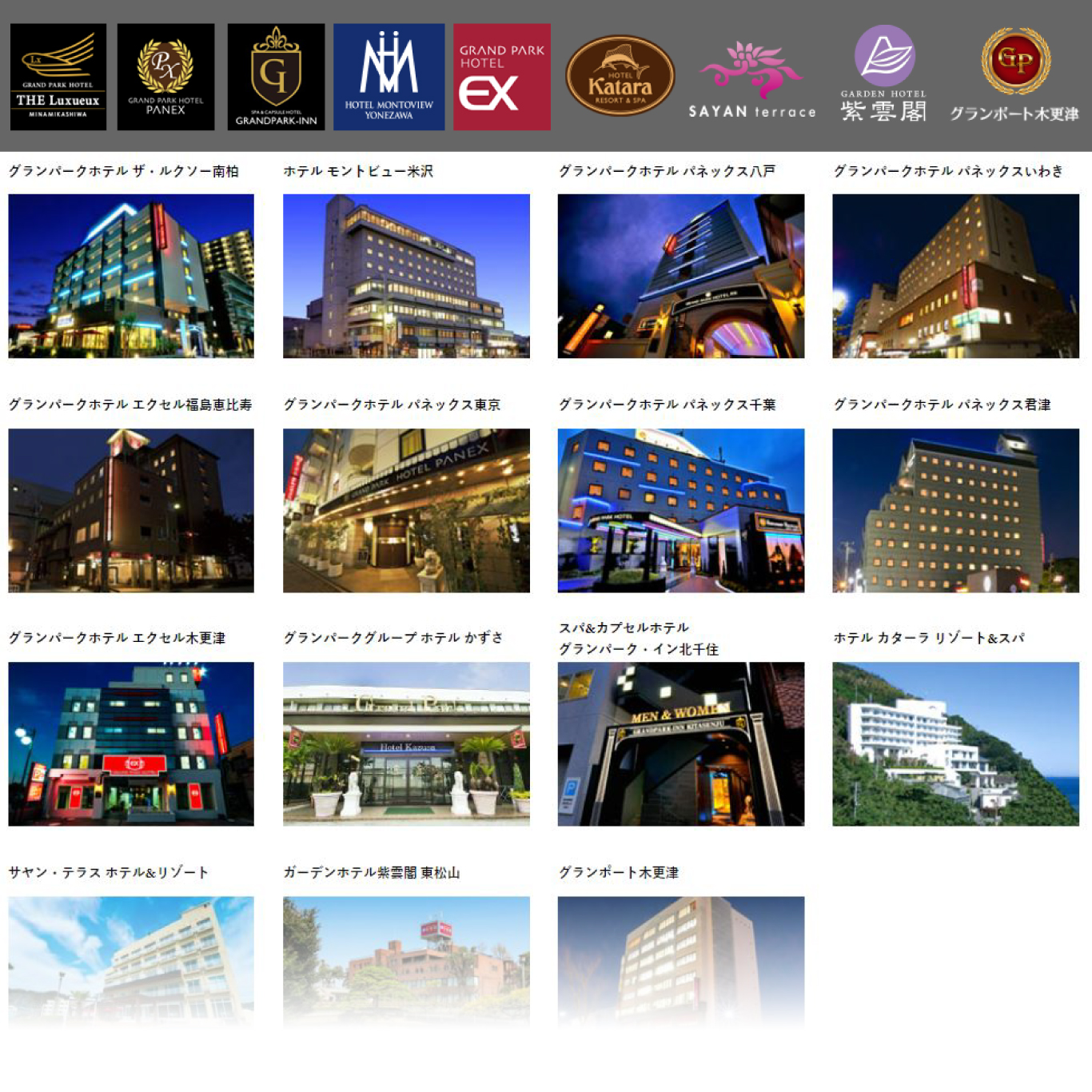Open グランパークホテル パネックスいわき tile
The width and height of the screenshot is (1092, 1092).
(x=955, y=276)
